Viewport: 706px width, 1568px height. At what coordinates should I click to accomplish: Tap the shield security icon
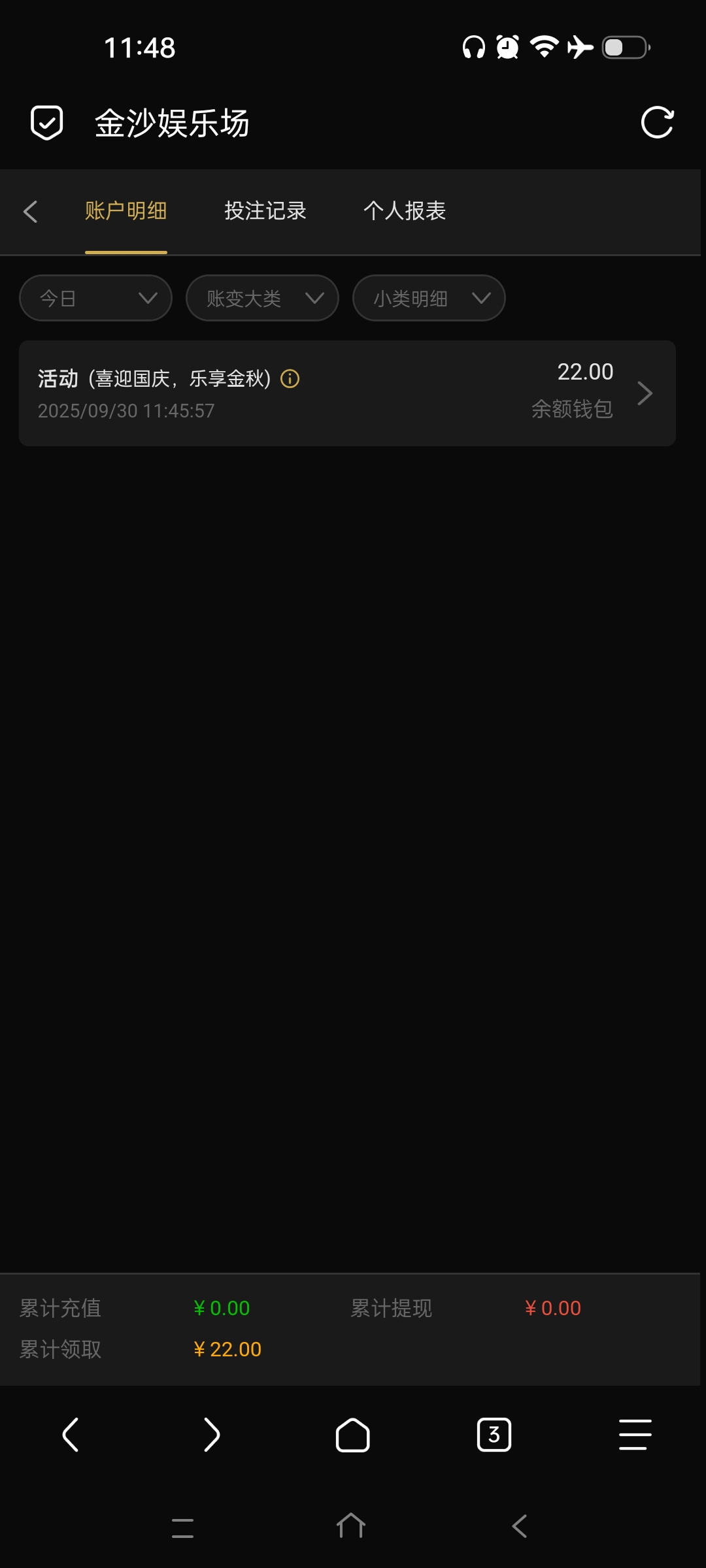click(x=47, y=122)
